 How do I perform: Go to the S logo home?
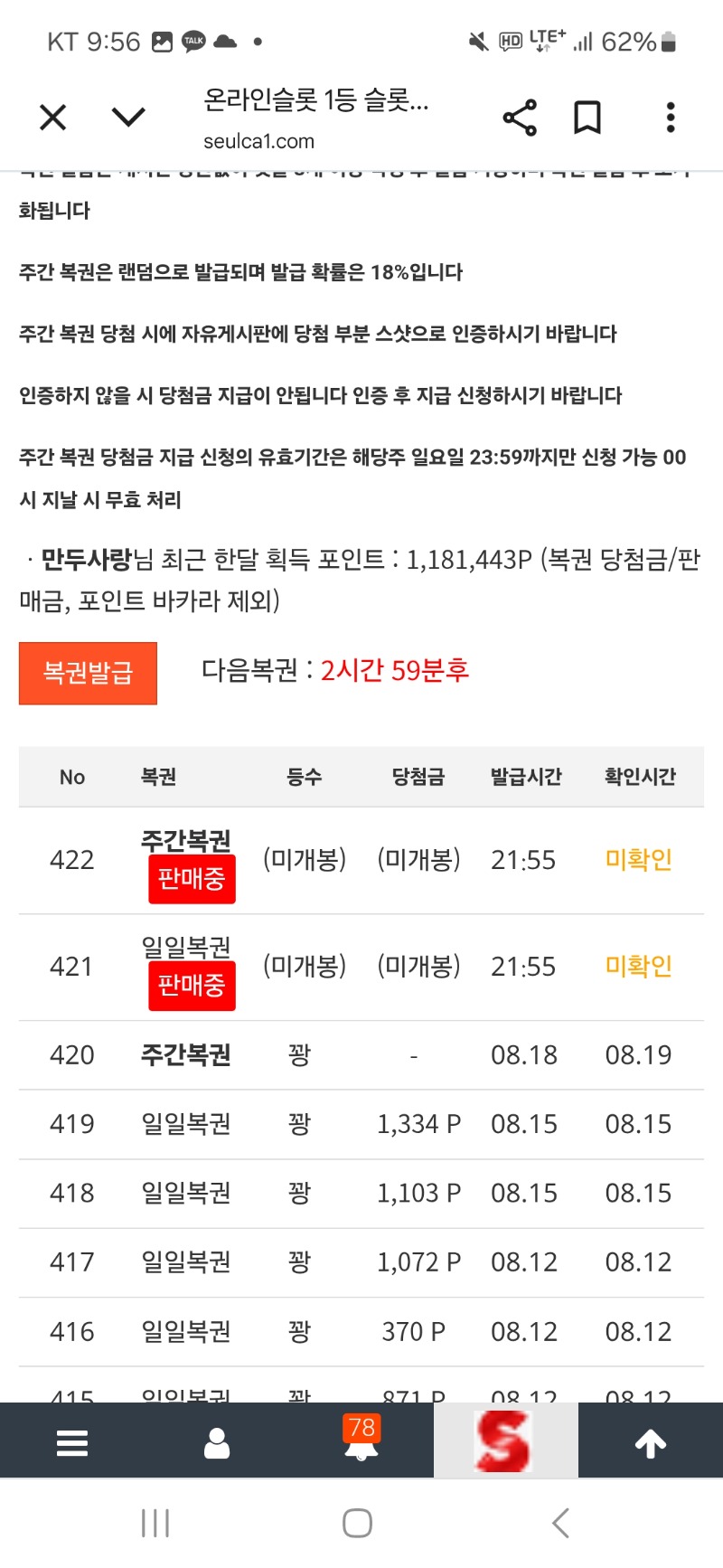pyautogui.click(x=503, y=1441)
